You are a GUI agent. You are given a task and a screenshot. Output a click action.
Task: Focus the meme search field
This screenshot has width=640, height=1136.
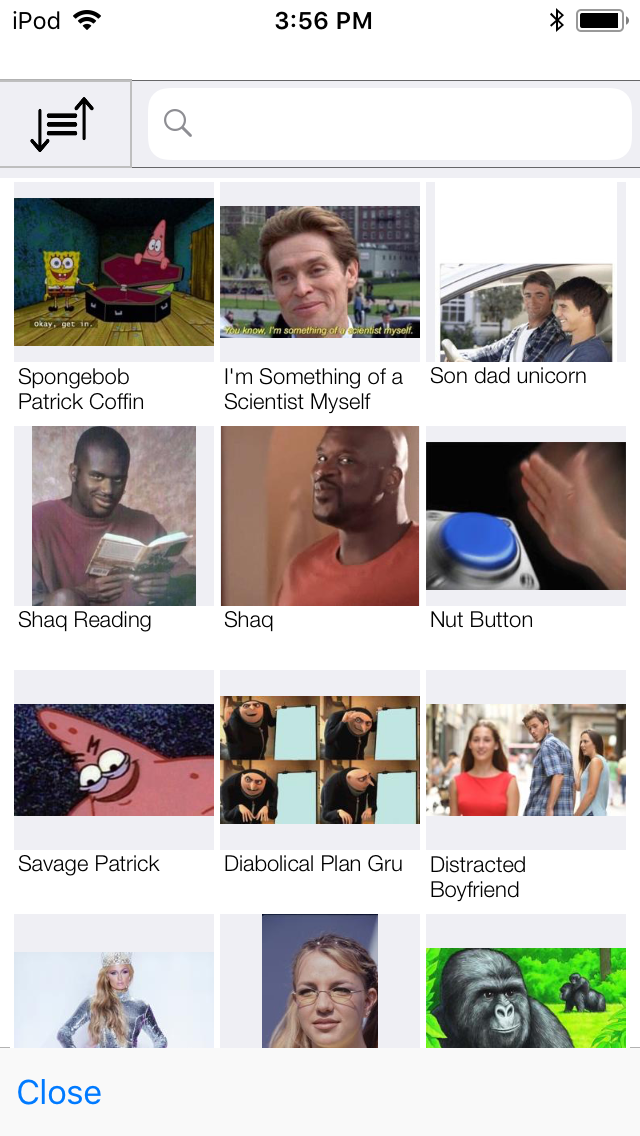pyautogui.click(x=390, y=124)
